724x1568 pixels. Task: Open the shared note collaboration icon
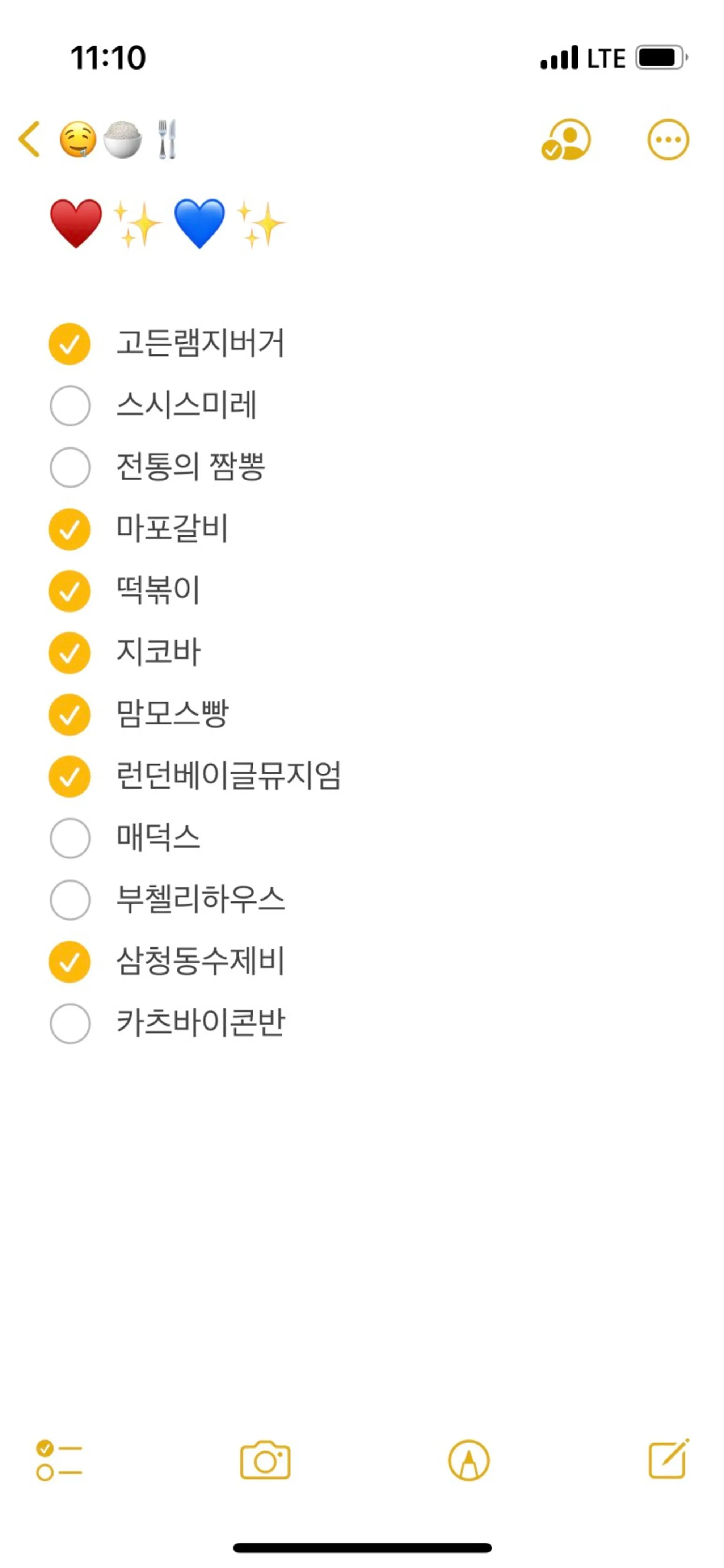pyautogui.click(x=566, y=139)
